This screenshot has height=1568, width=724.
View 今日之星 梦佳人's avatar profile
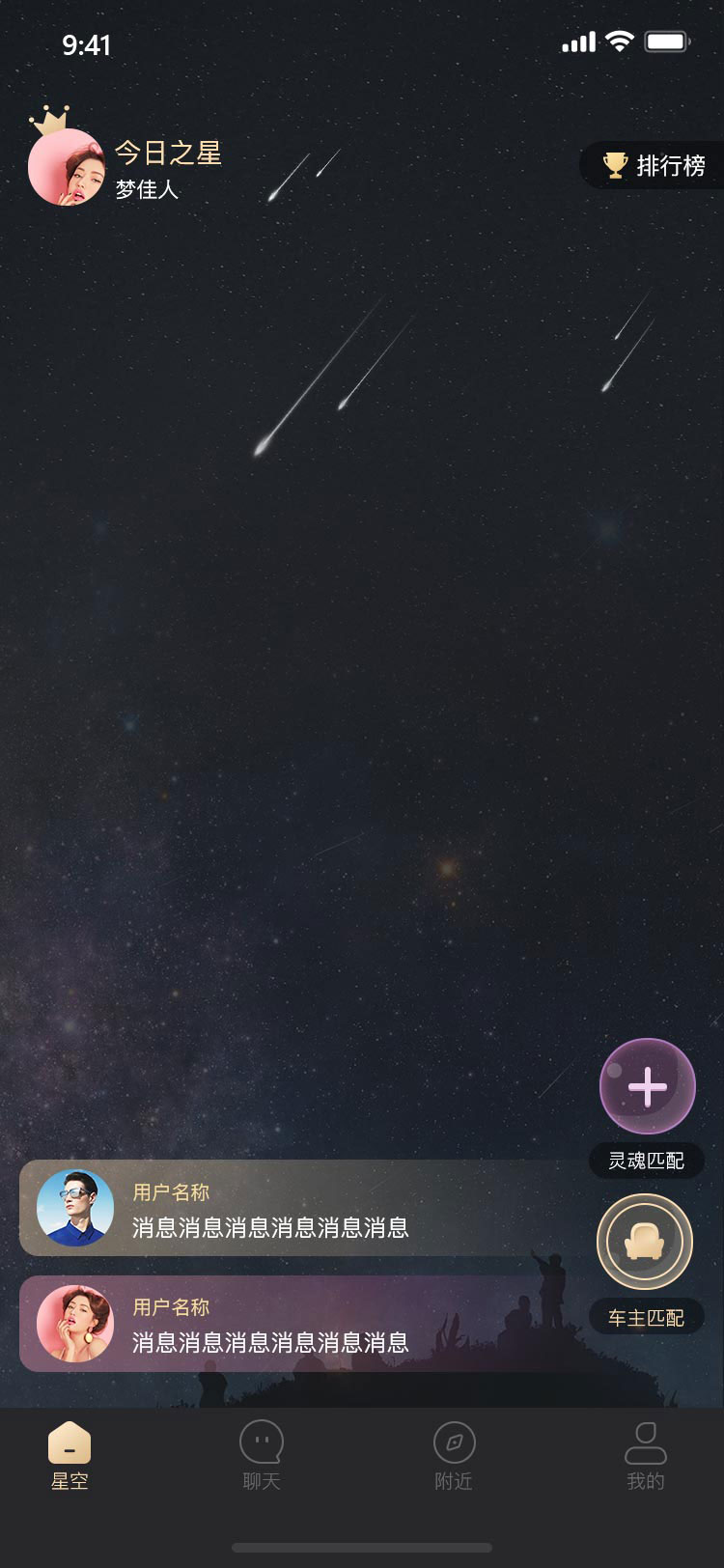point(66,166)
